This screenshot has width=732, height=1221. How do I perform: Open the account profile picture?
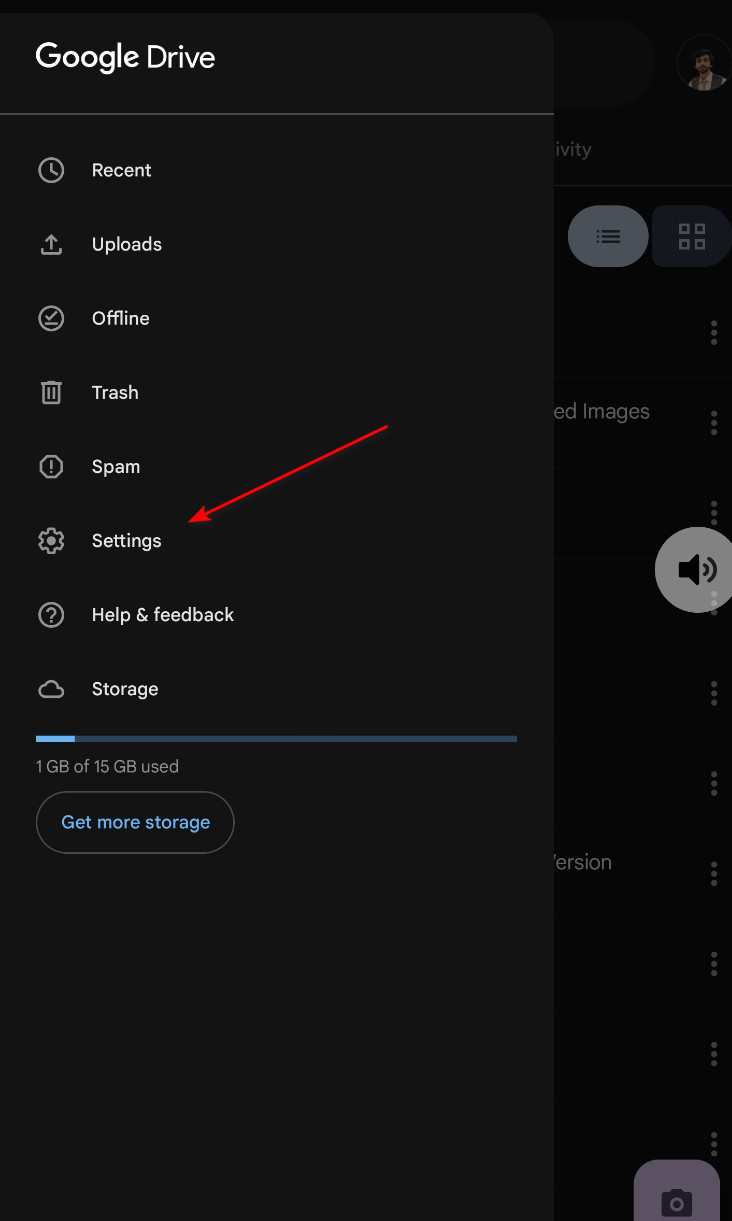(x=702, y=64)
